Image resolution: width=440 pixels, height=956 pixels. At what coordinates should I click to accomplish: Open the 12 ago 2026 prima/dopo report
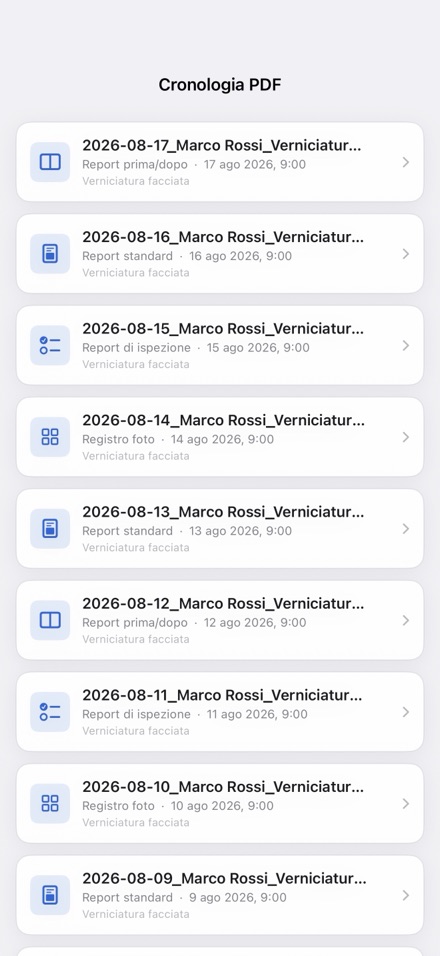point(219,620)
